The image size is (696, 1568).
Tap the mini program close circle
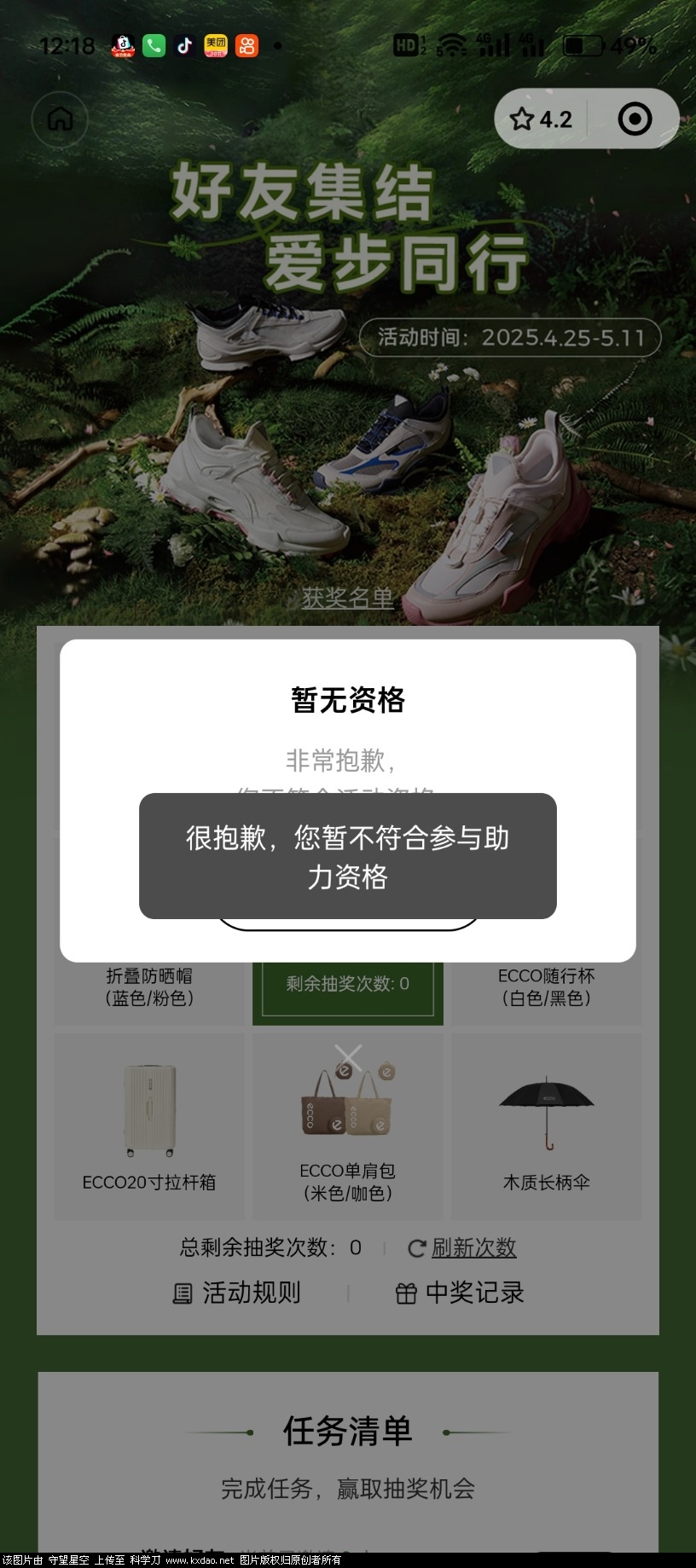pyautogui.click(x=635, y=119)
